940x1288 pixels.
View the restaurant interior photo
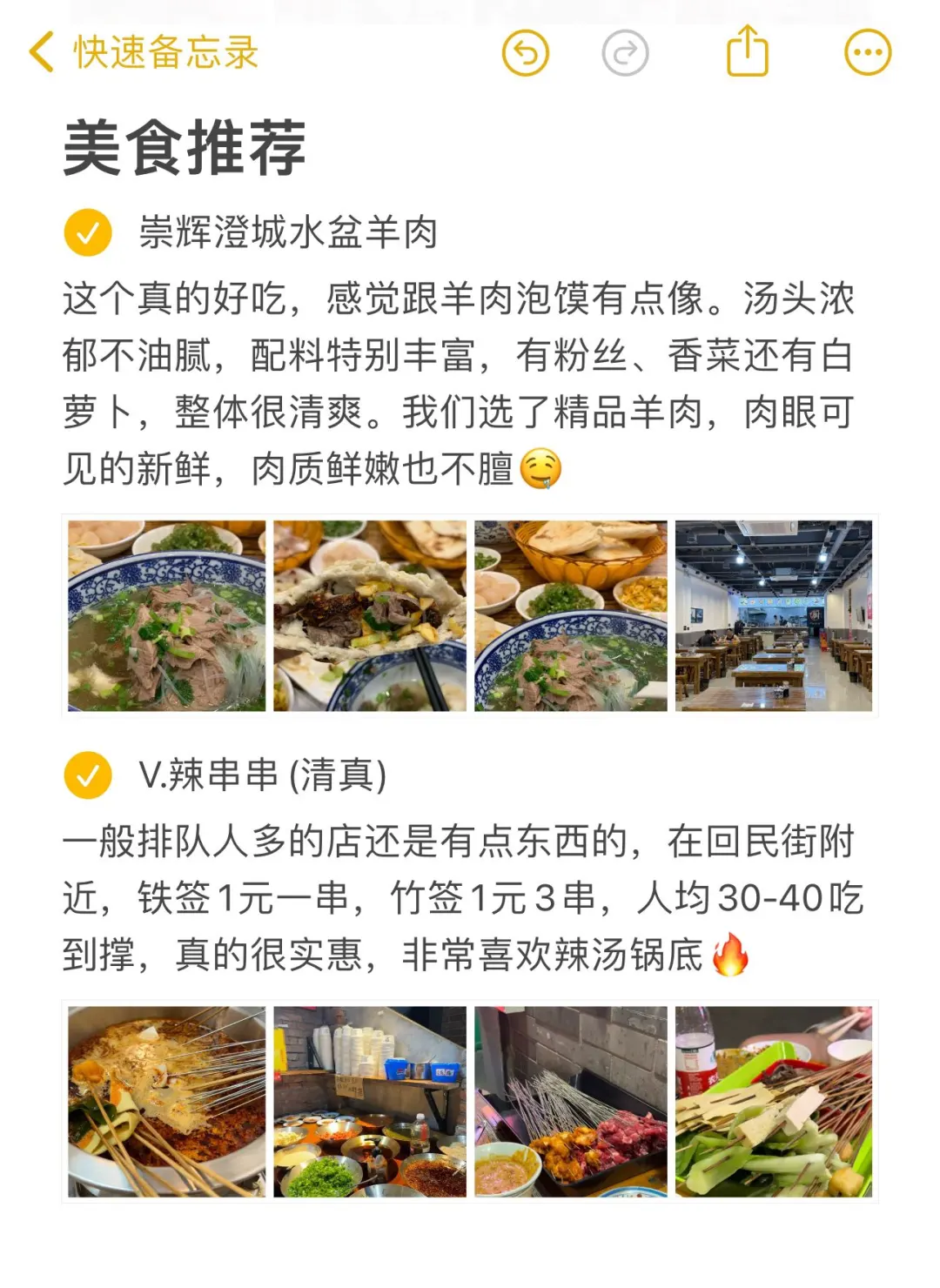[774, 616]
